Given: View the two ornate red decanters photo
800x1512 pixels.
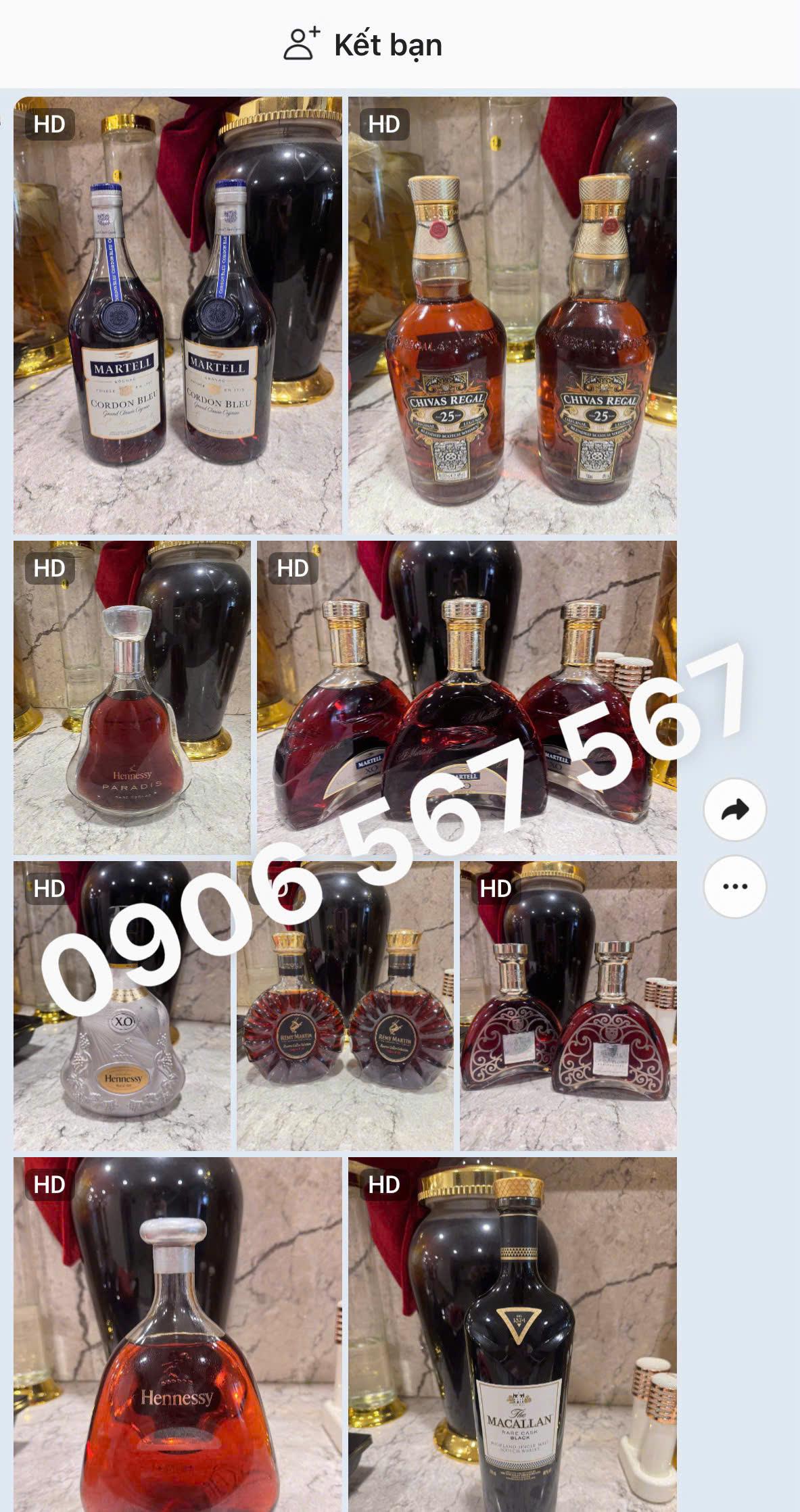Looking at the screenshot, I should pyautogui.click(x=568, y=1006).
